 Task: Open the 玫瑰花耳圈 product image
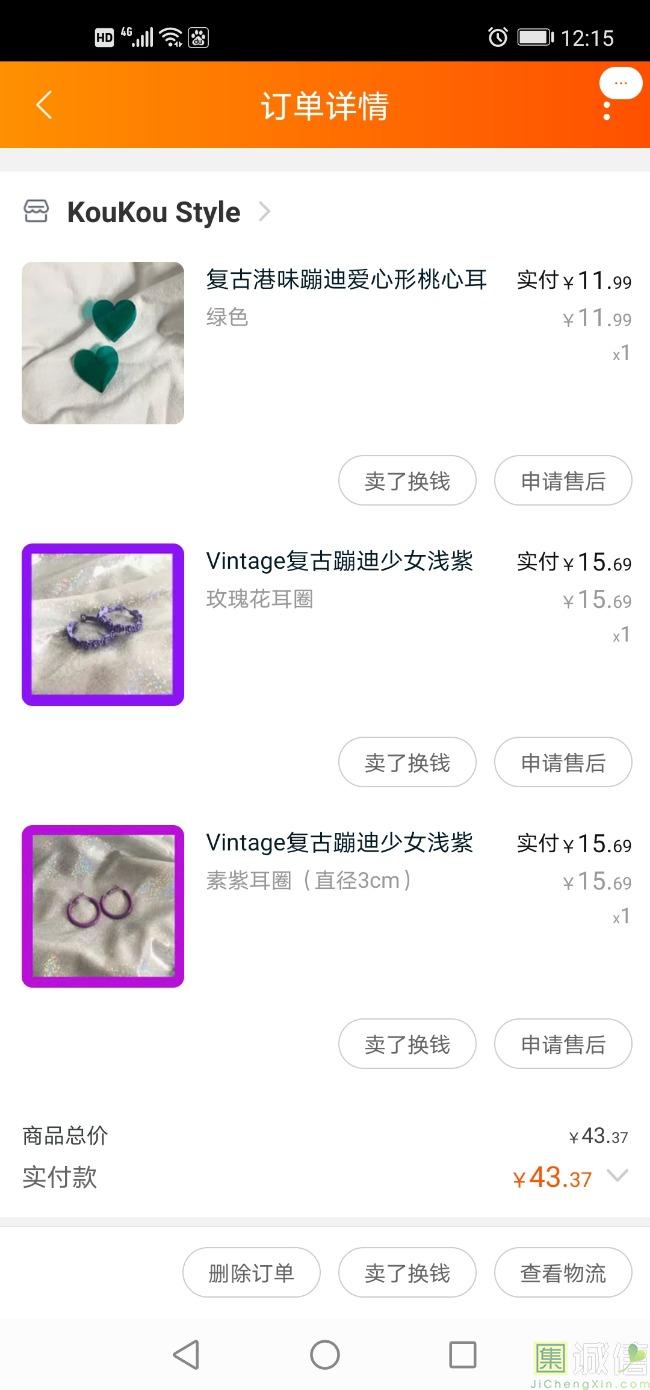(x=103, y=625)
